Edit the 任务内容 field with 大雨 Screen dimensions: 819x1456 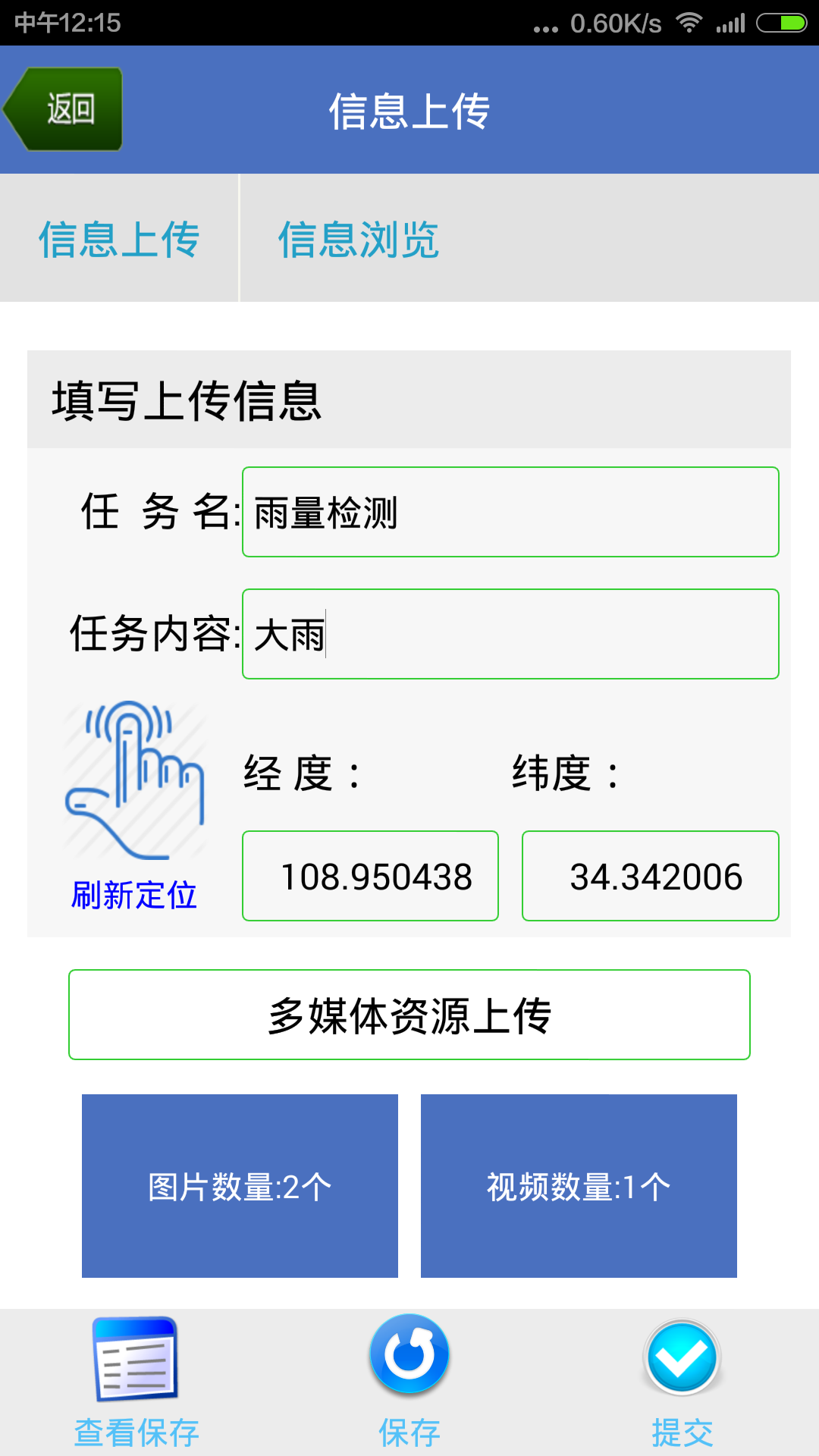click(510, 634)
